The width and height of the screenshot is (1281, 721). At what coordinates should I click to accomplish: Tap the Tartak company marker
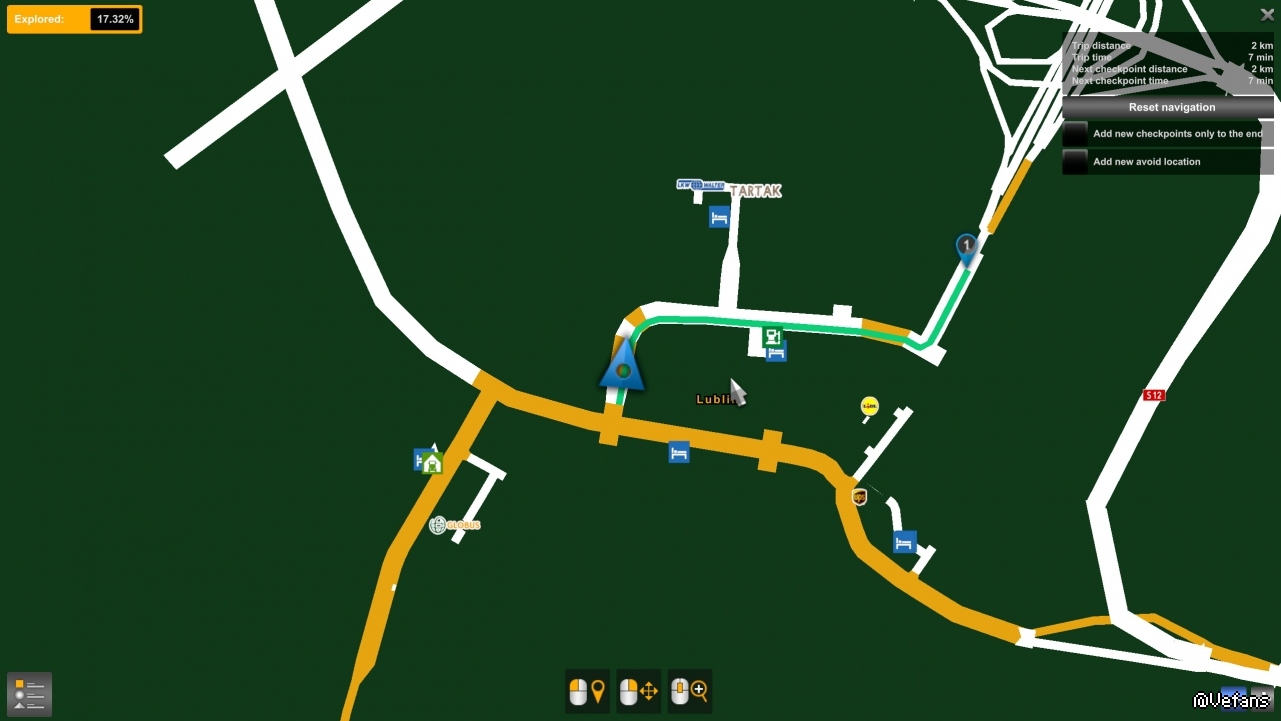[754, 191]
